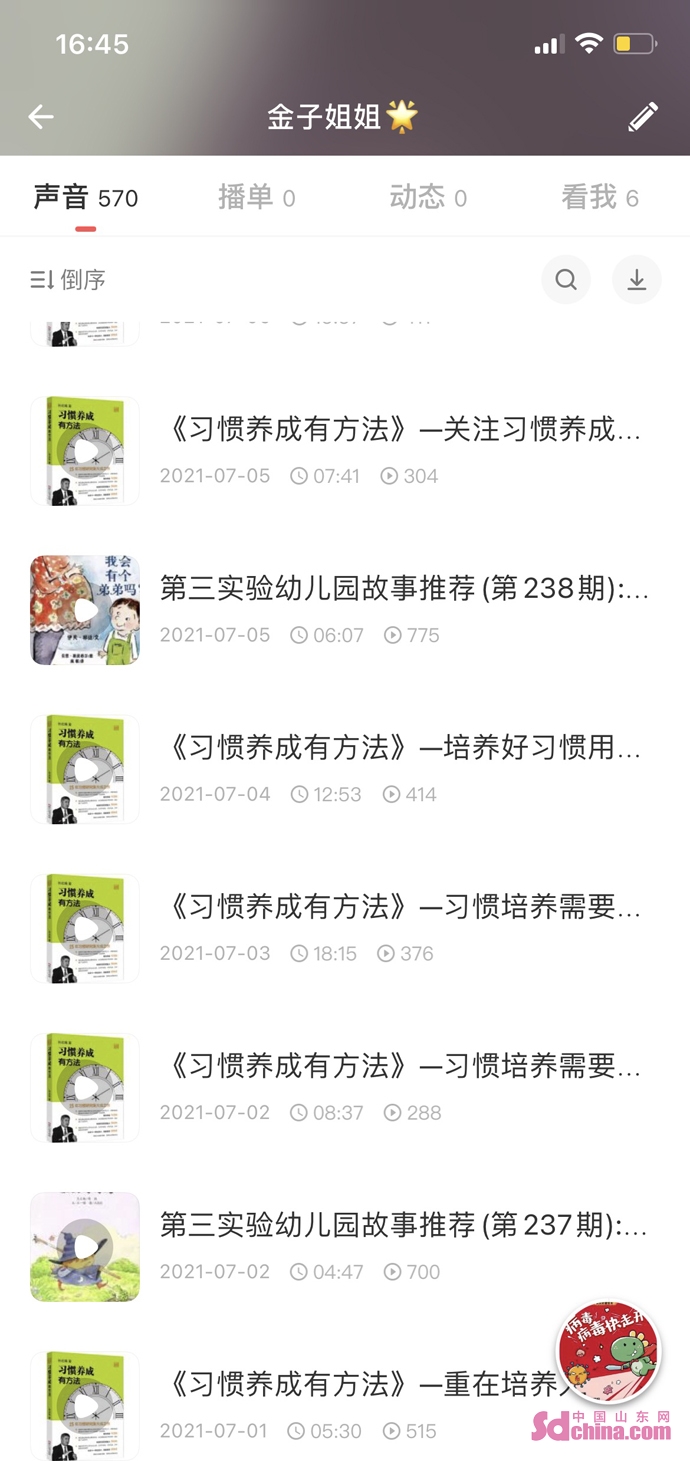Open the 关注习惯养成 episode from 2021-07-05
The image size is (690, 1461).
[x=400, y=431]
